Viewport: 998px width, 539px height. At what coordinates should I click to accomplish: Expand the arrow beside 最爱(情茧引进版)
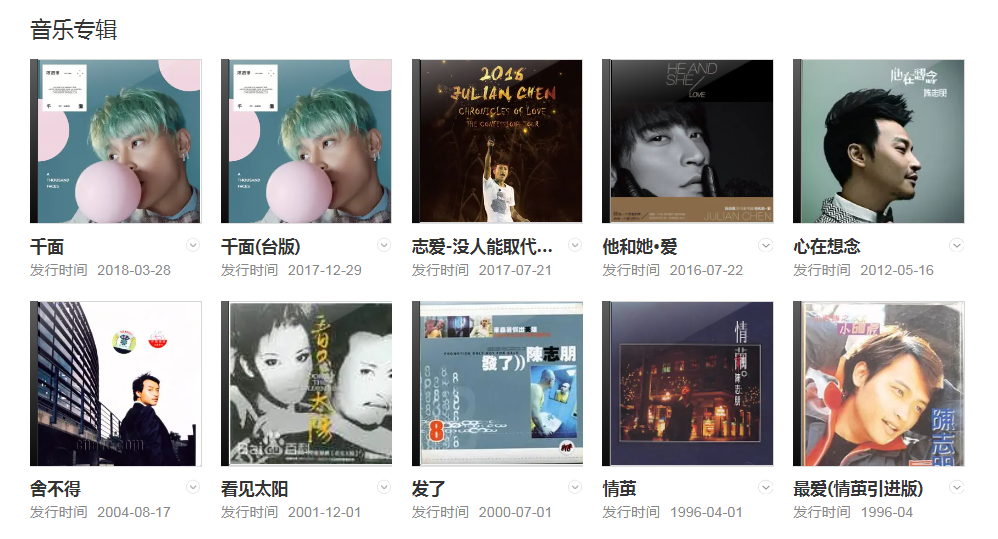point(956,487)
